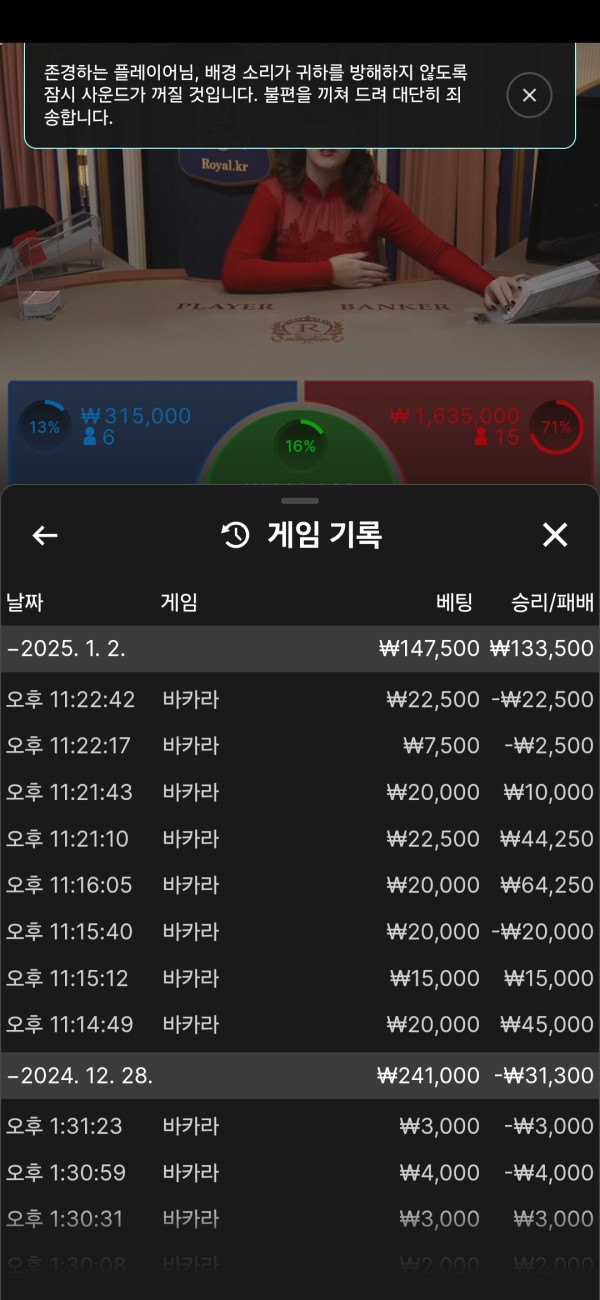
Task: Tap the sheet drag handle
Action: (300, 500)
